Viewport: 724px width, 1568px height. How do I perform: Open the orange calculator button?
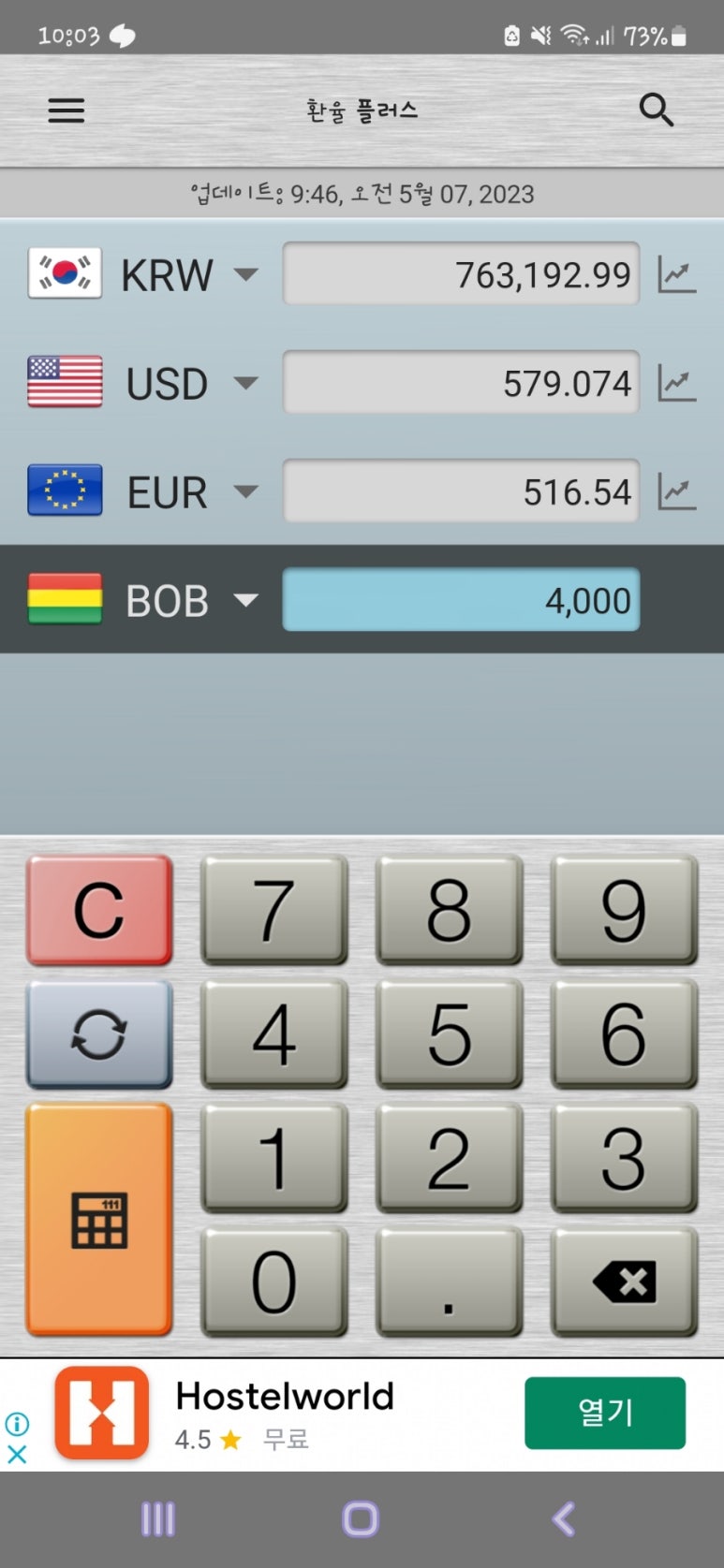coord(99,1219)
